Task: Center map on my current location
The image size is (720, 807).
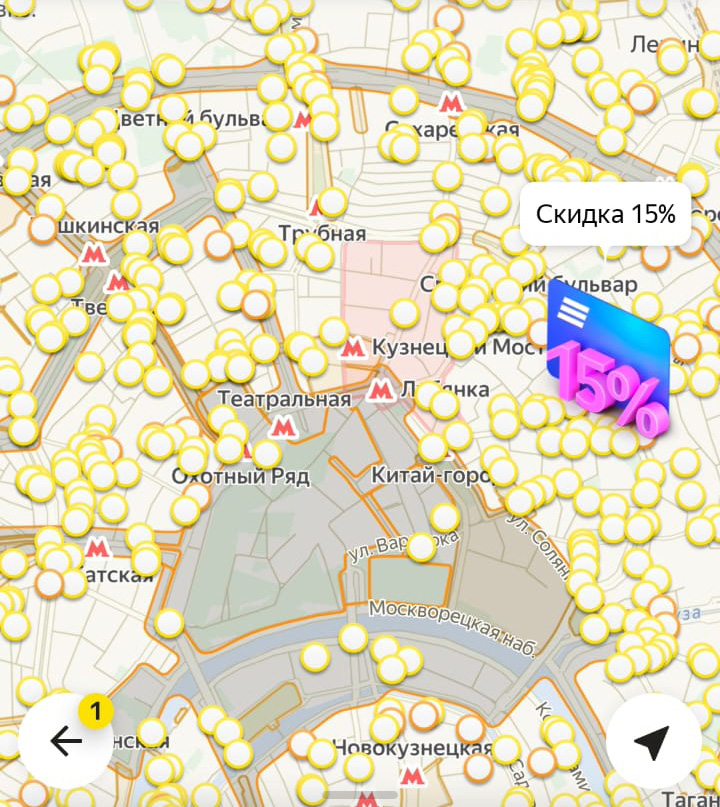Action: point(652,741)
